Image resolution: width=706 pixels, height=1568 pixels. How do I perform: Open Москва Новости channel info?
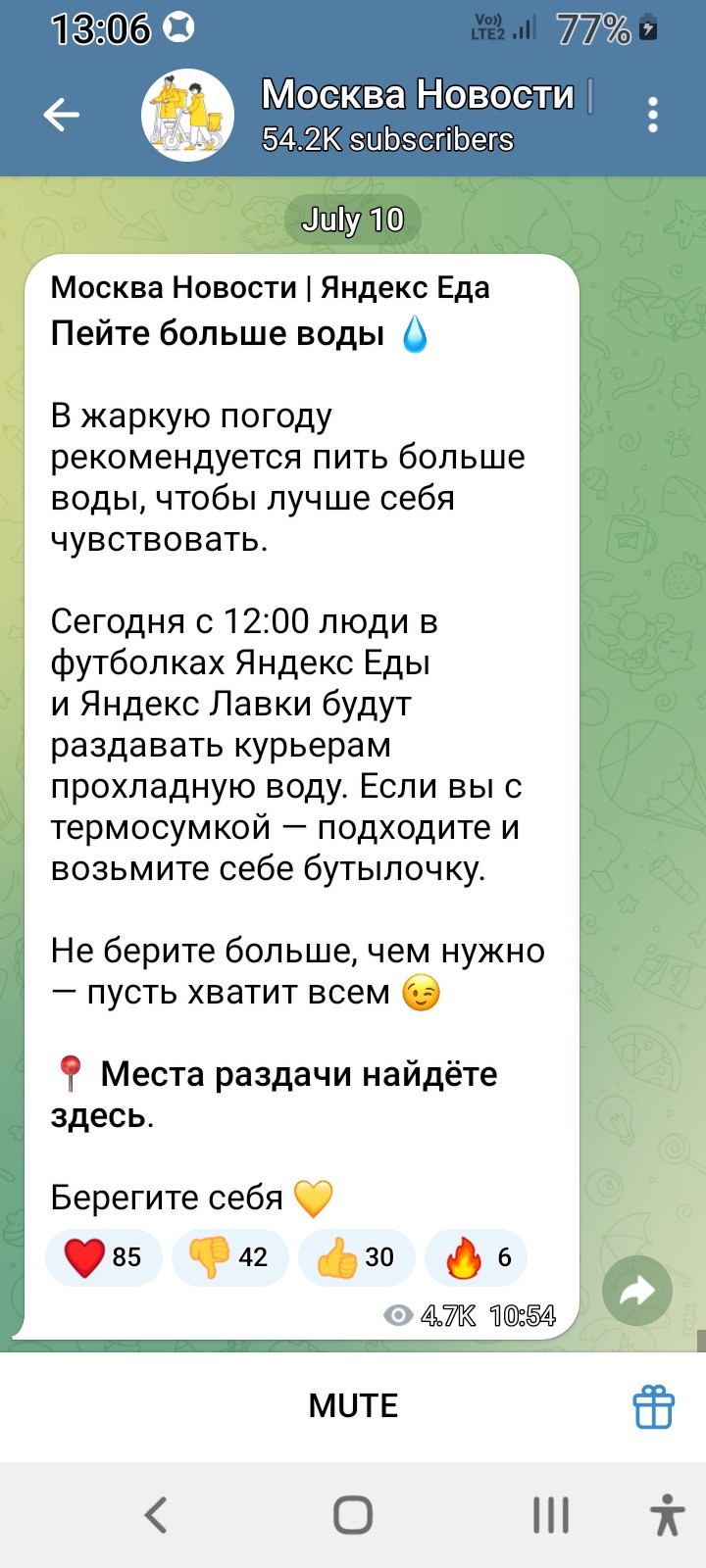point(428,116)
